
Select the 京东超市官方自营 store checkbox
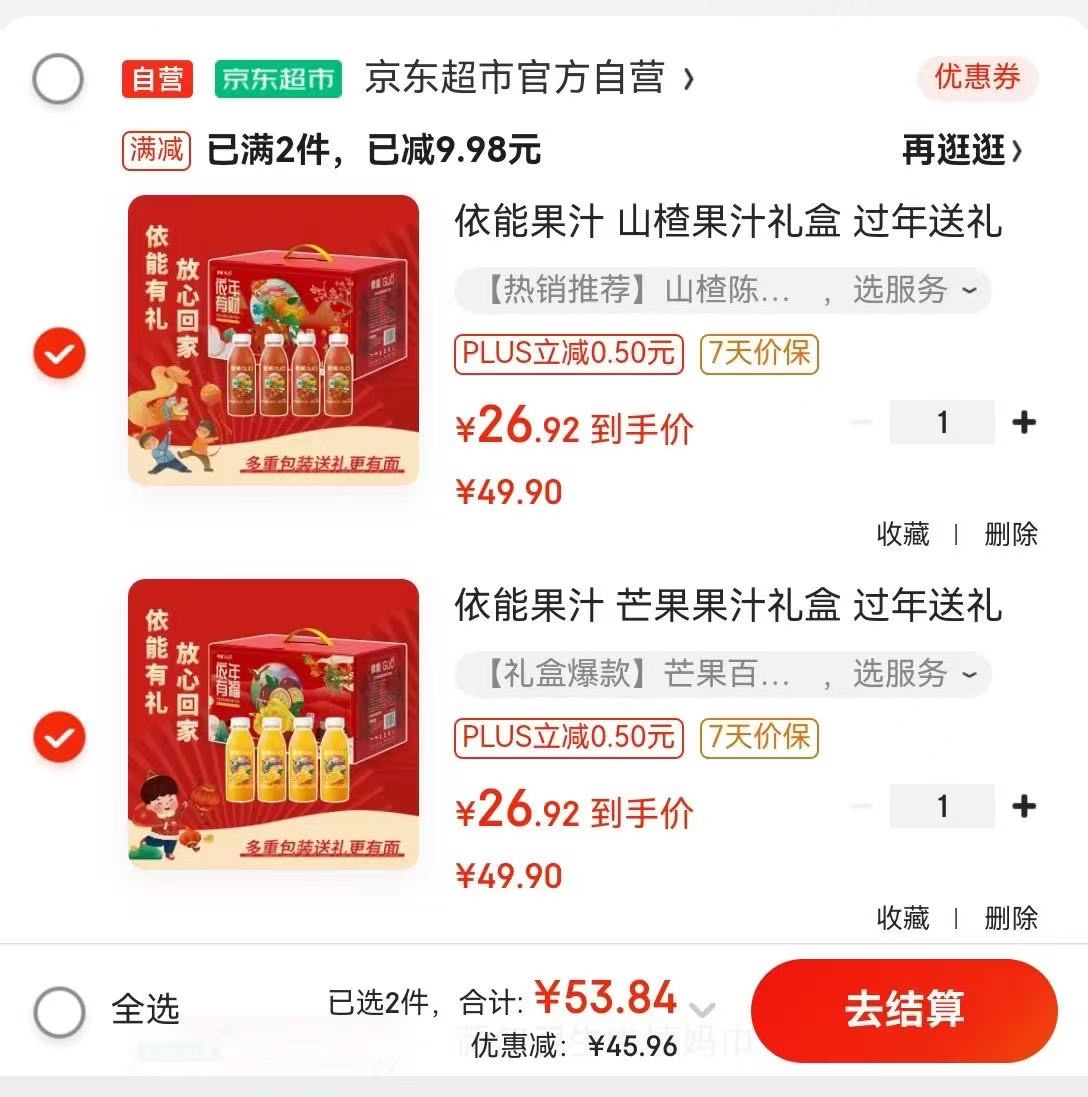pyautogui.click(x=58, y=79)
